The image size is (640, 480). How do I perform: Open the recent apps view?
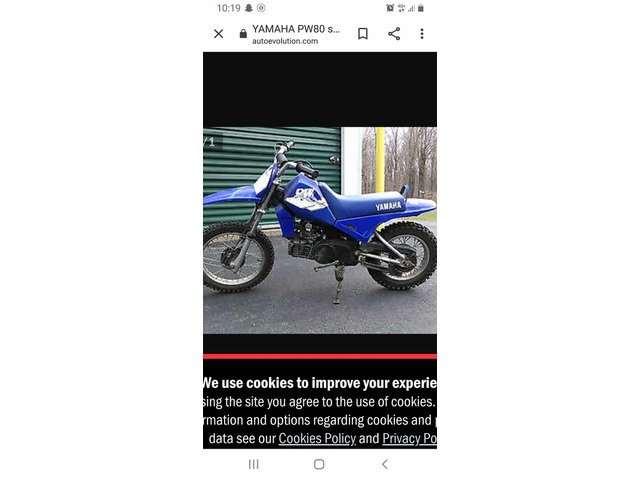(x=253, y=464)
